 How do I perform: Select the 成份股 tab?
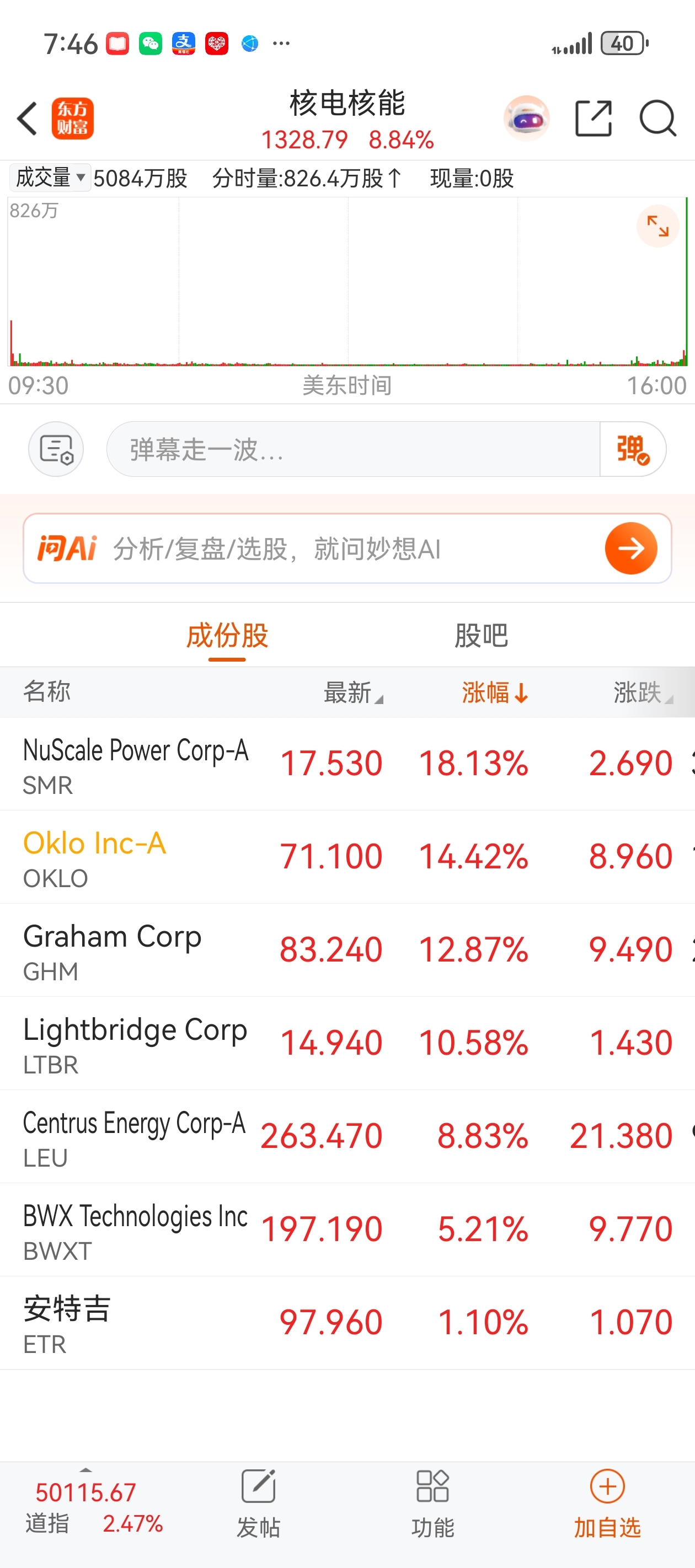pyautogui.click(x=227, y=636)
